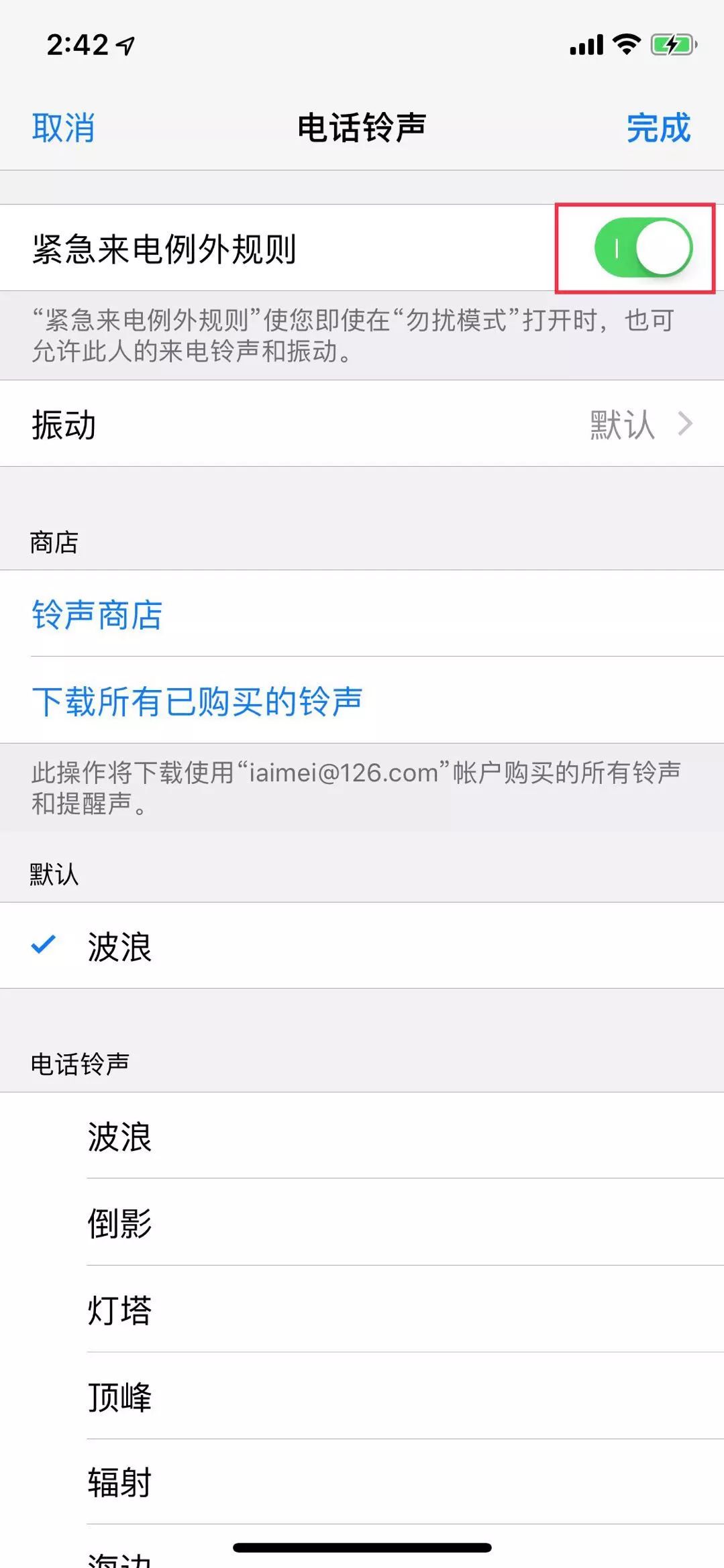
Task: Open 铃声商店
Action: click(97, 614)
